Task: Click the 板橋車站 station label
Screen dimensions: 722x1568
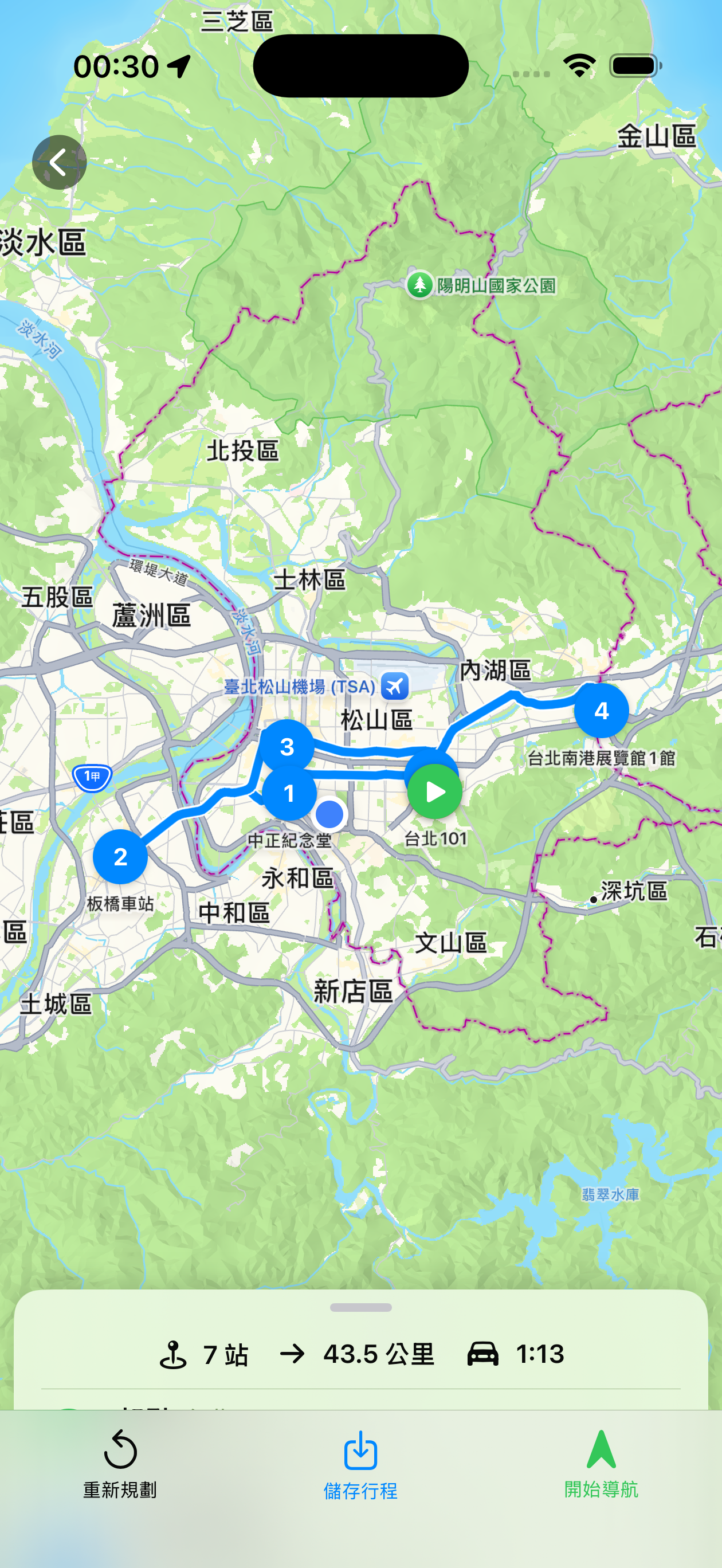Action: pyautogui.click(x=121, y=905)
